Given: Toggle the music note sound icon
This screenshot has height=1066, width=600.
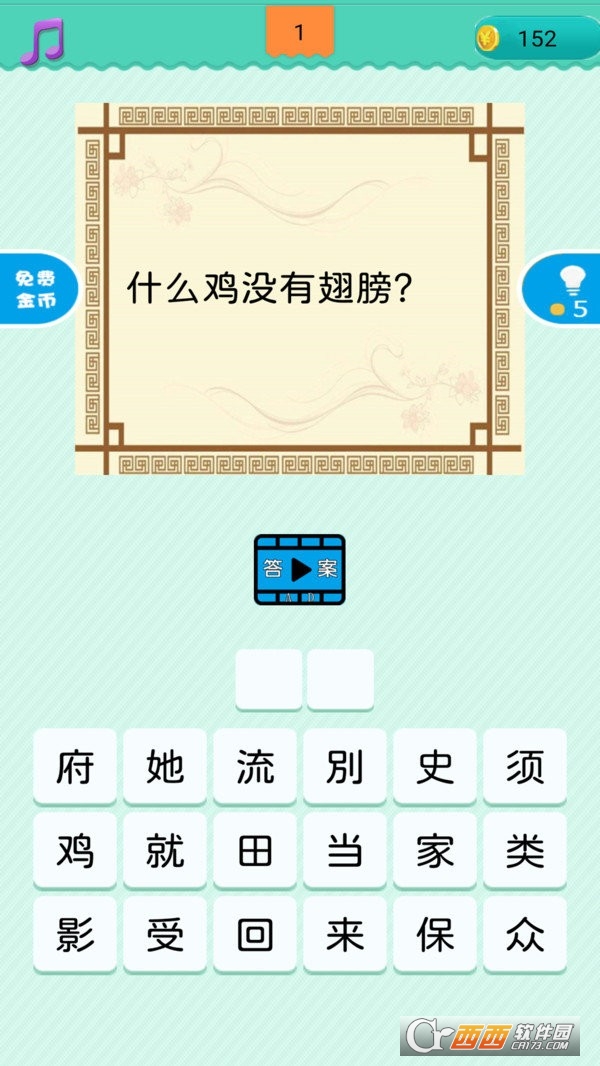Looking at the screenshot, I should [x=41, y=41].
